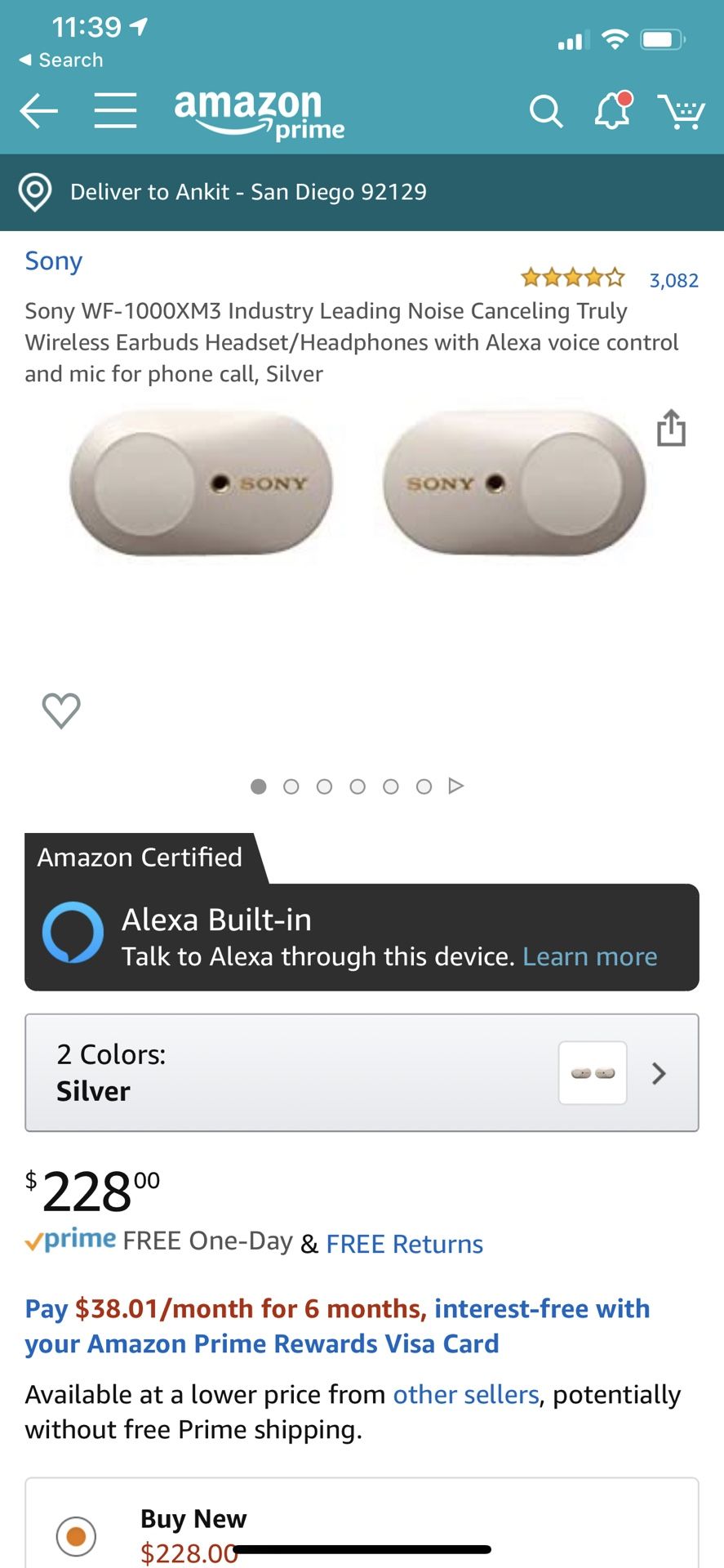Click the Alexa Built-in blue icon

[73, 933]
